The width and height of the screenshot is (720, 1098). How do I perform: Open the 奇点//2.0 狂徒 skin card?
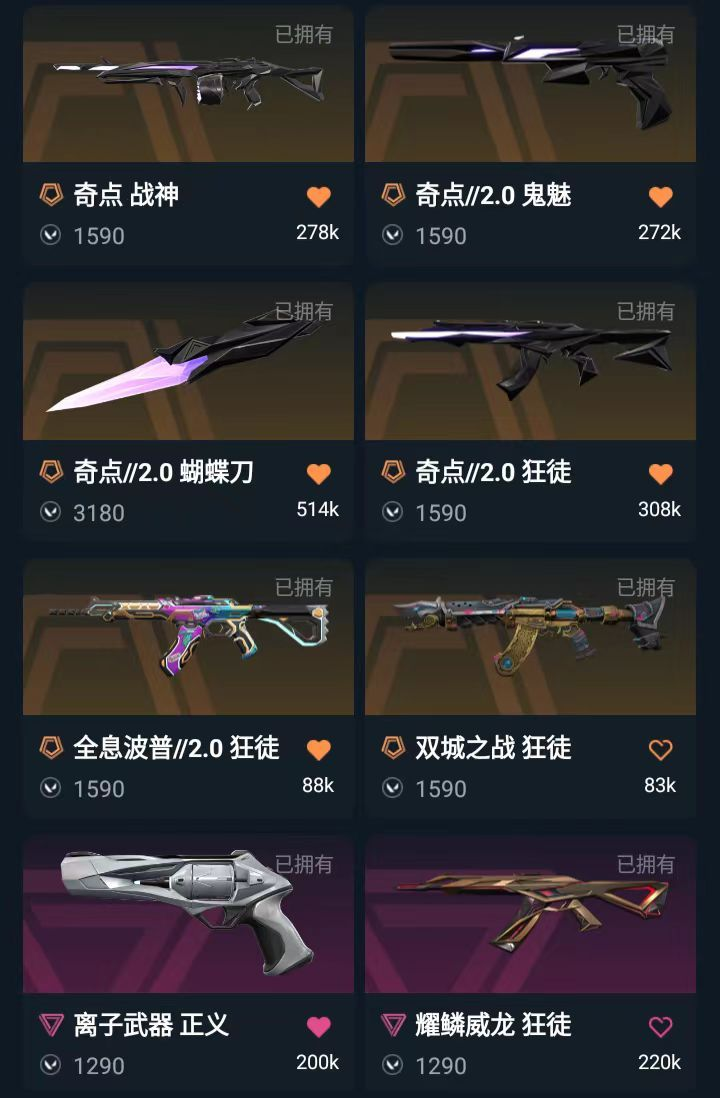(530, 362)
